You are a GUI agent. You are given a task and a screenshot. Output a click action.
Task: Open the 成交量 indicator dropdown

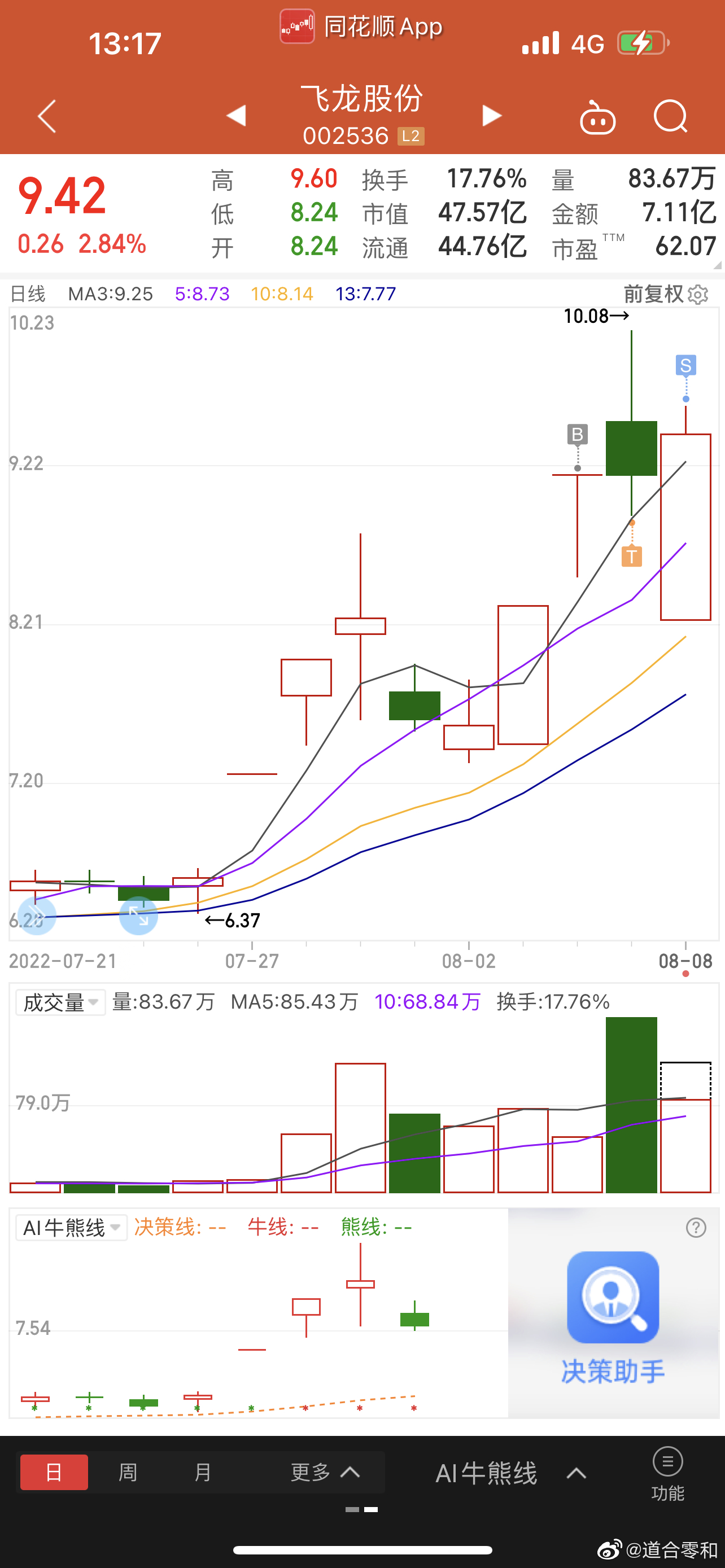click(59, 1001)
